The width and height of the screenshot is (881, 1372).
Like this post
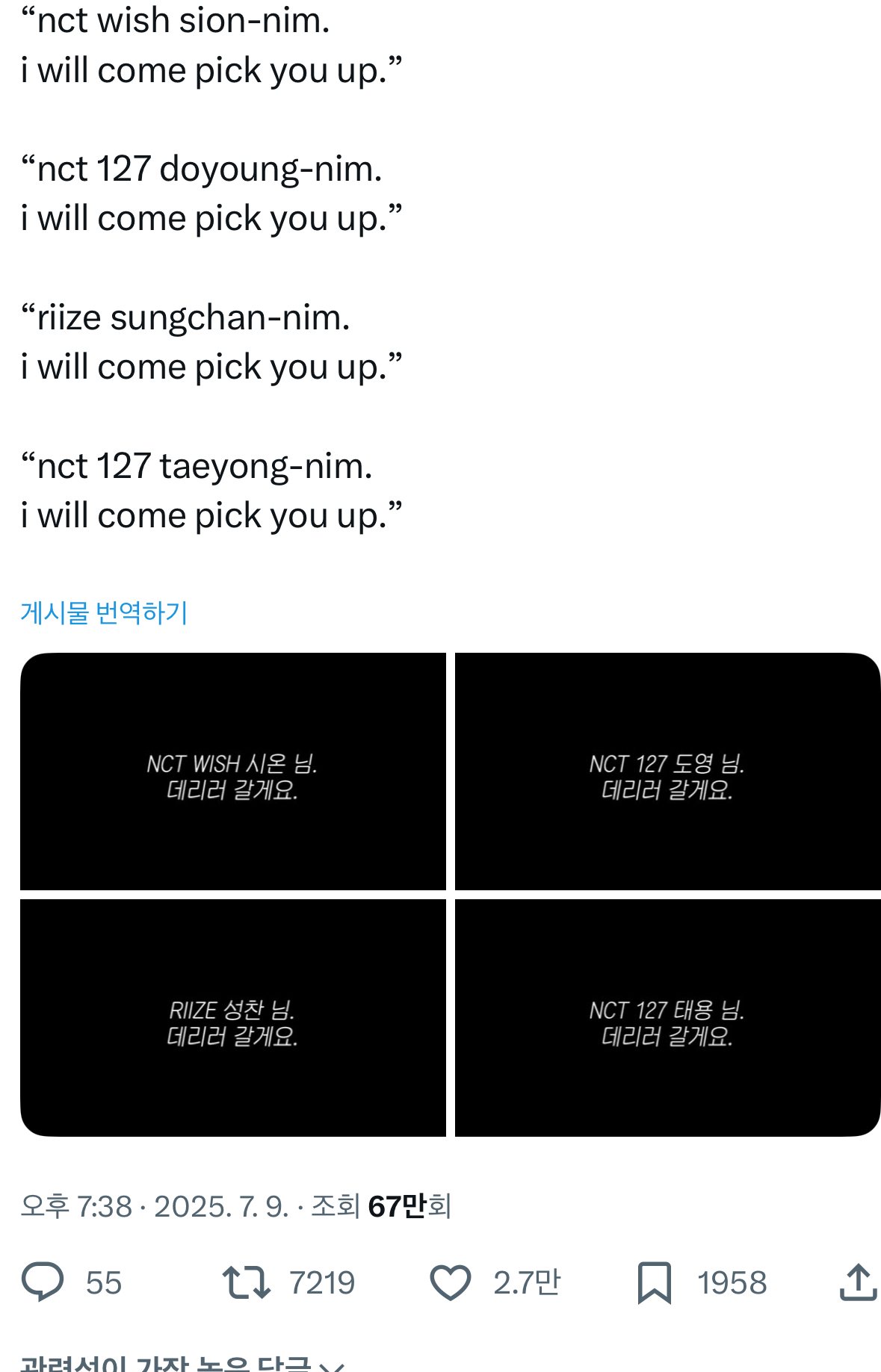point(451,1282)
